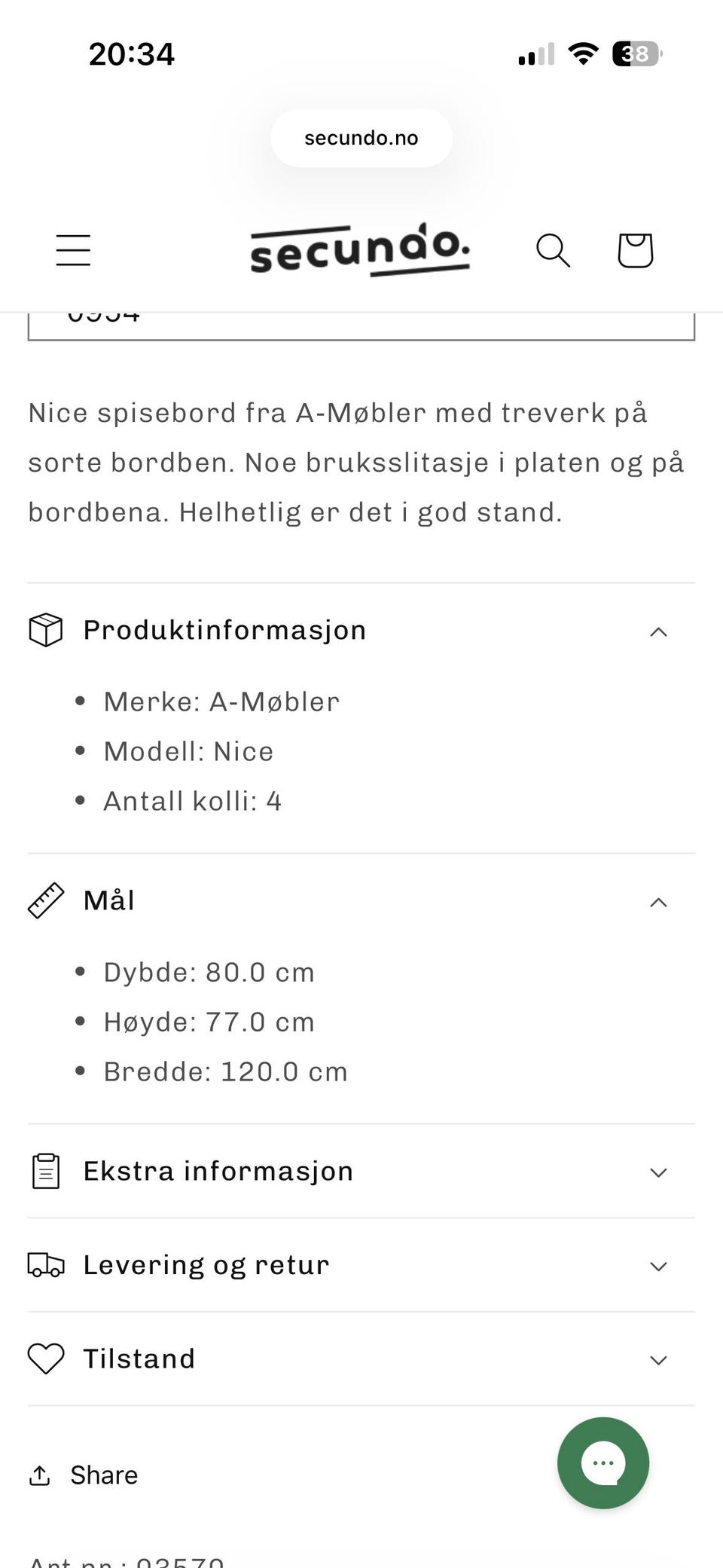
Task: Expand the Ekstra informasjon section
Action: [658, 1172]
